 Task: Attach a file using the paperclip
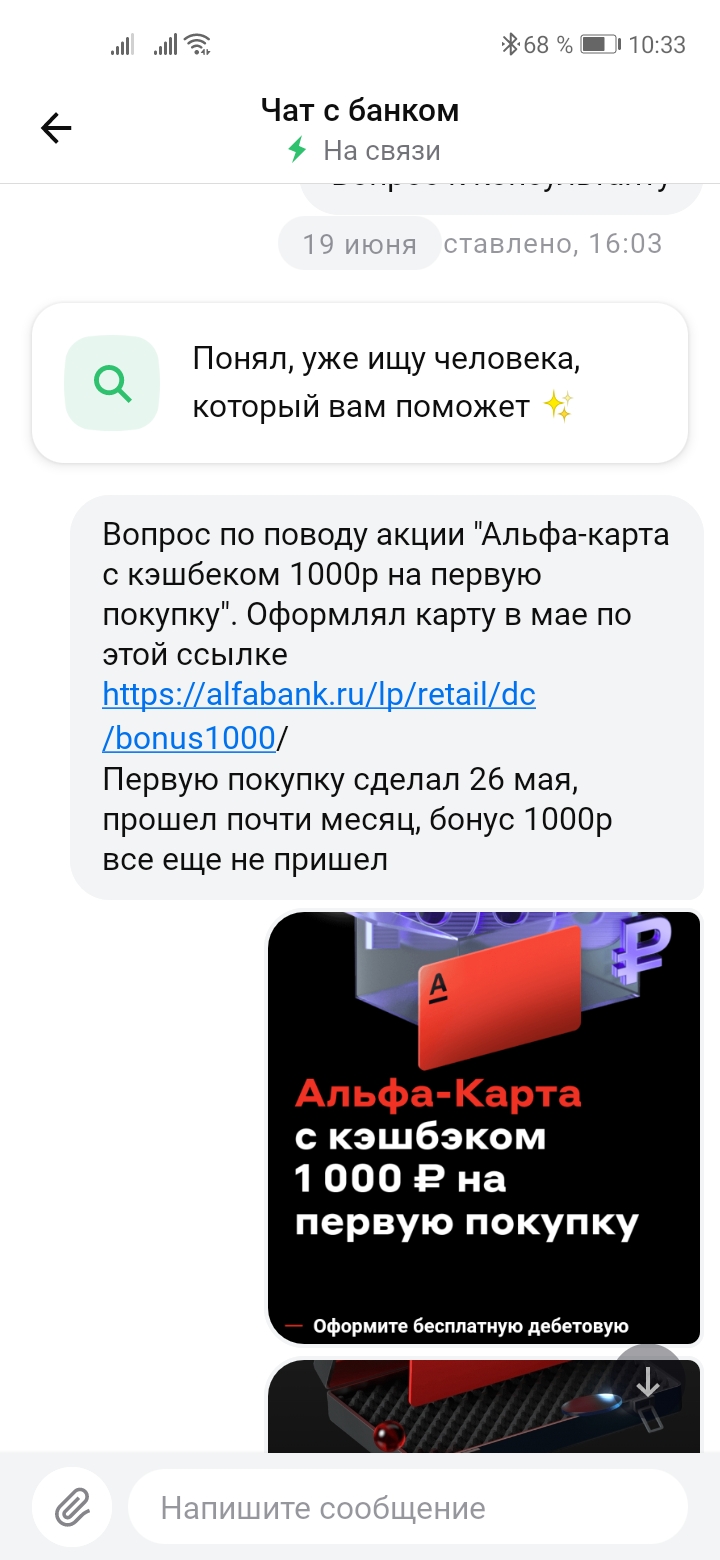[x=73, y=1506]
